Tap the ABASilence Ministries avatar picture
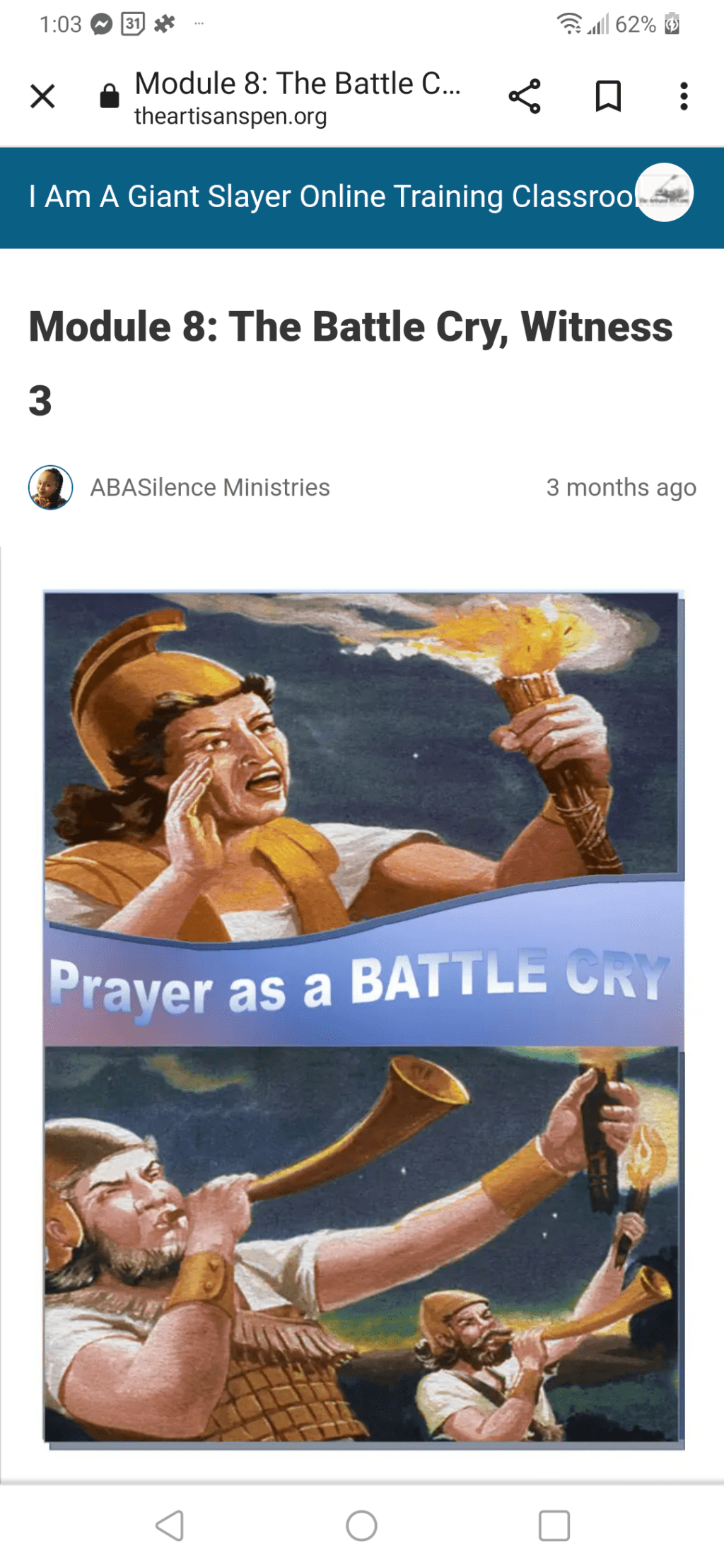 click(x=50, y=486)
